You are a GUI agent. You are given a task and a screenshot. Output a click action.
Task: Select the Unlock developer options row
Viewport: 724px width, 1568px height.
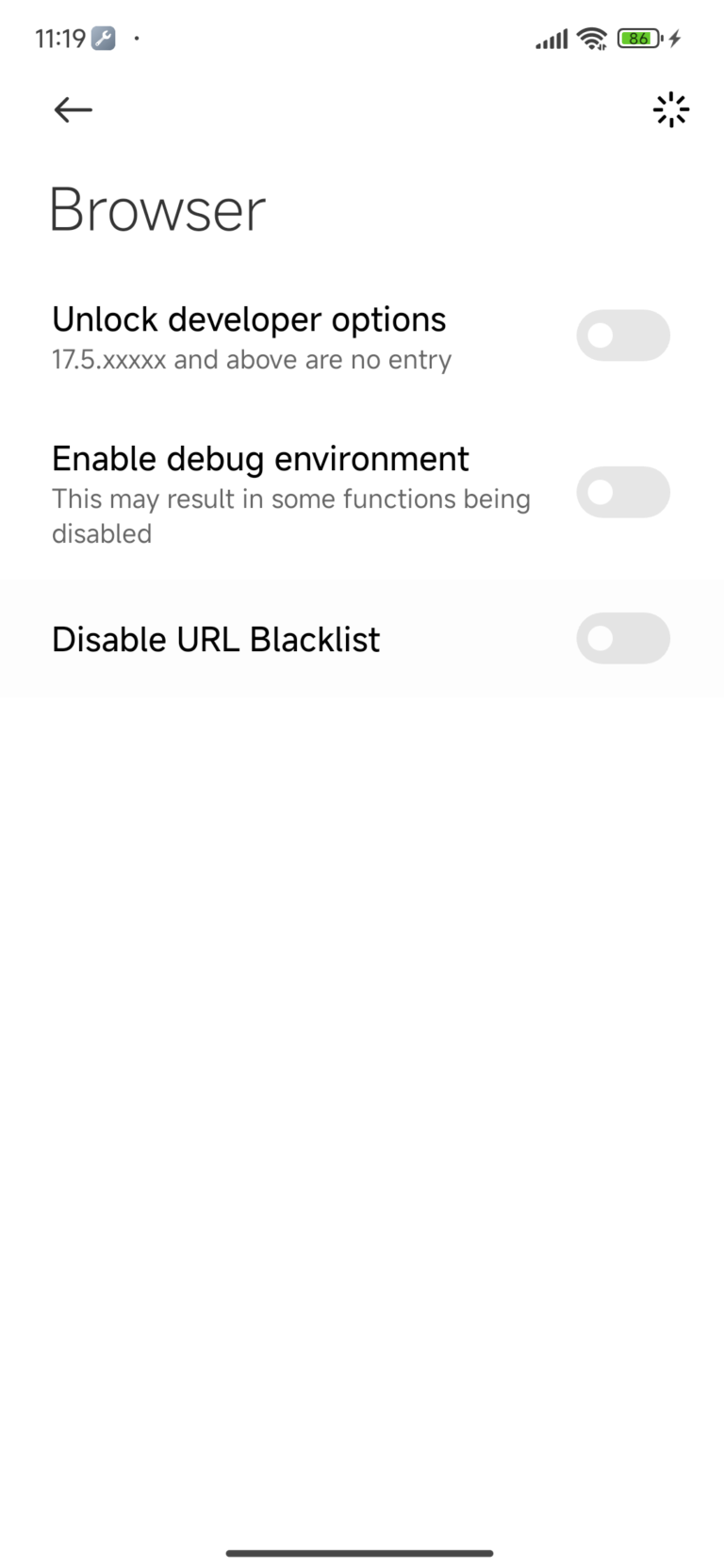click(x=250, y=318)
